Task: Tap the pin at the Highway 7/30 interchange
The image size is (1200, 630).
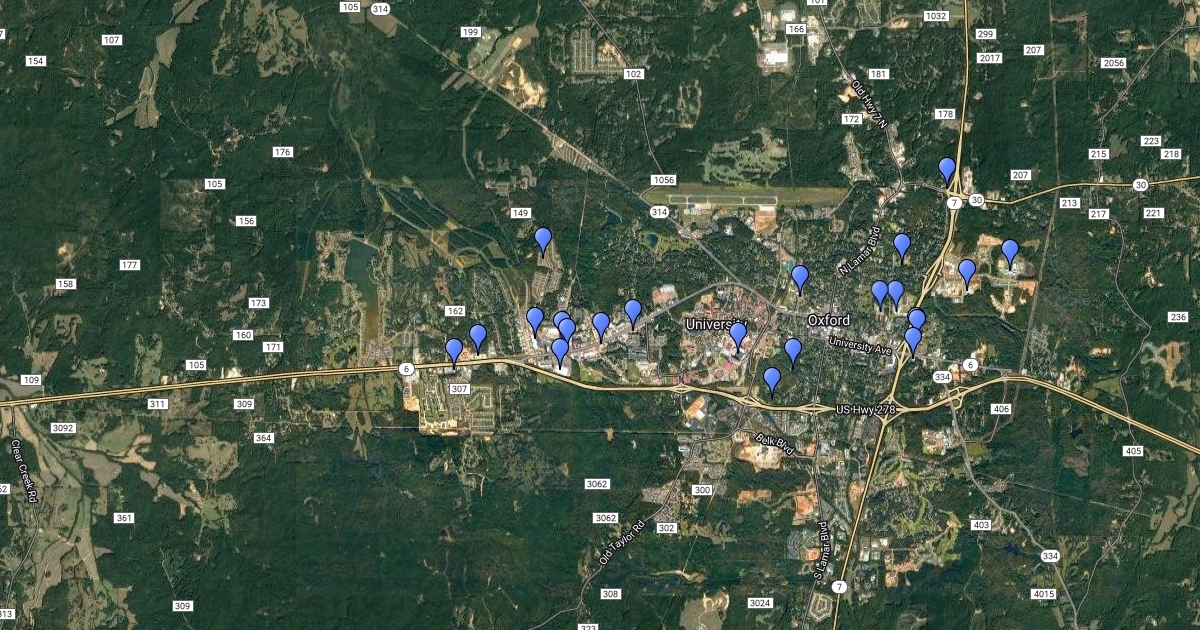Action: (x=946, y=169)
